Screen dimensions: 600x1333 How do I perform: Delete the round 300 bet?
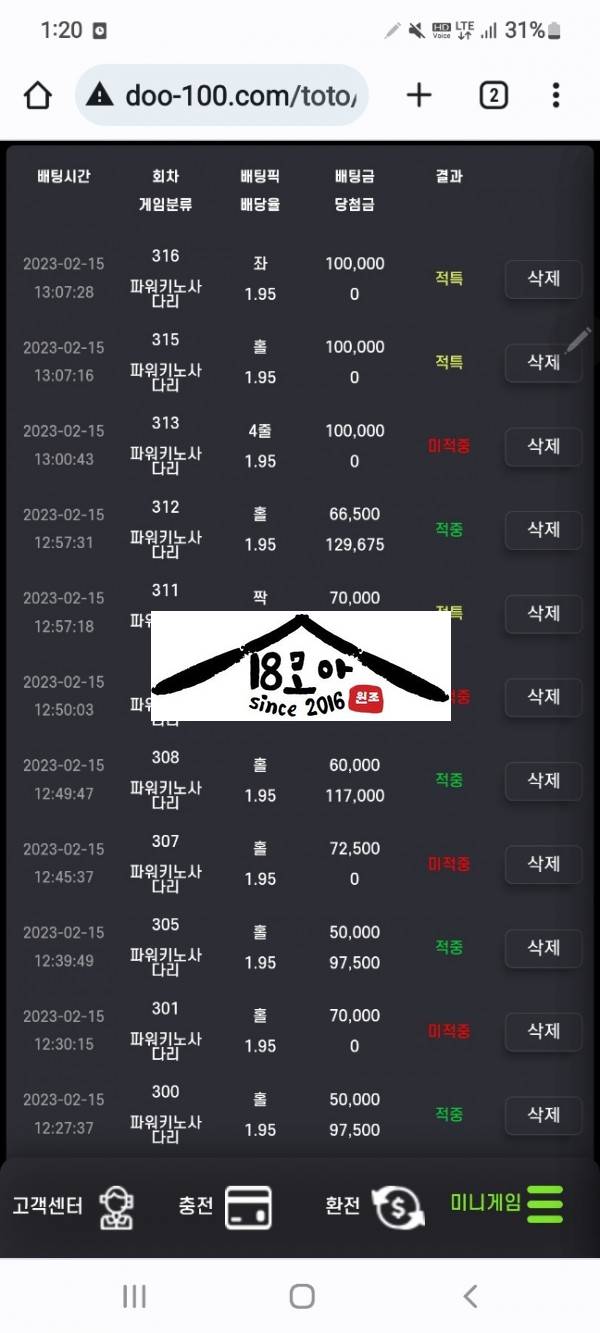(x=543, y=1114)
